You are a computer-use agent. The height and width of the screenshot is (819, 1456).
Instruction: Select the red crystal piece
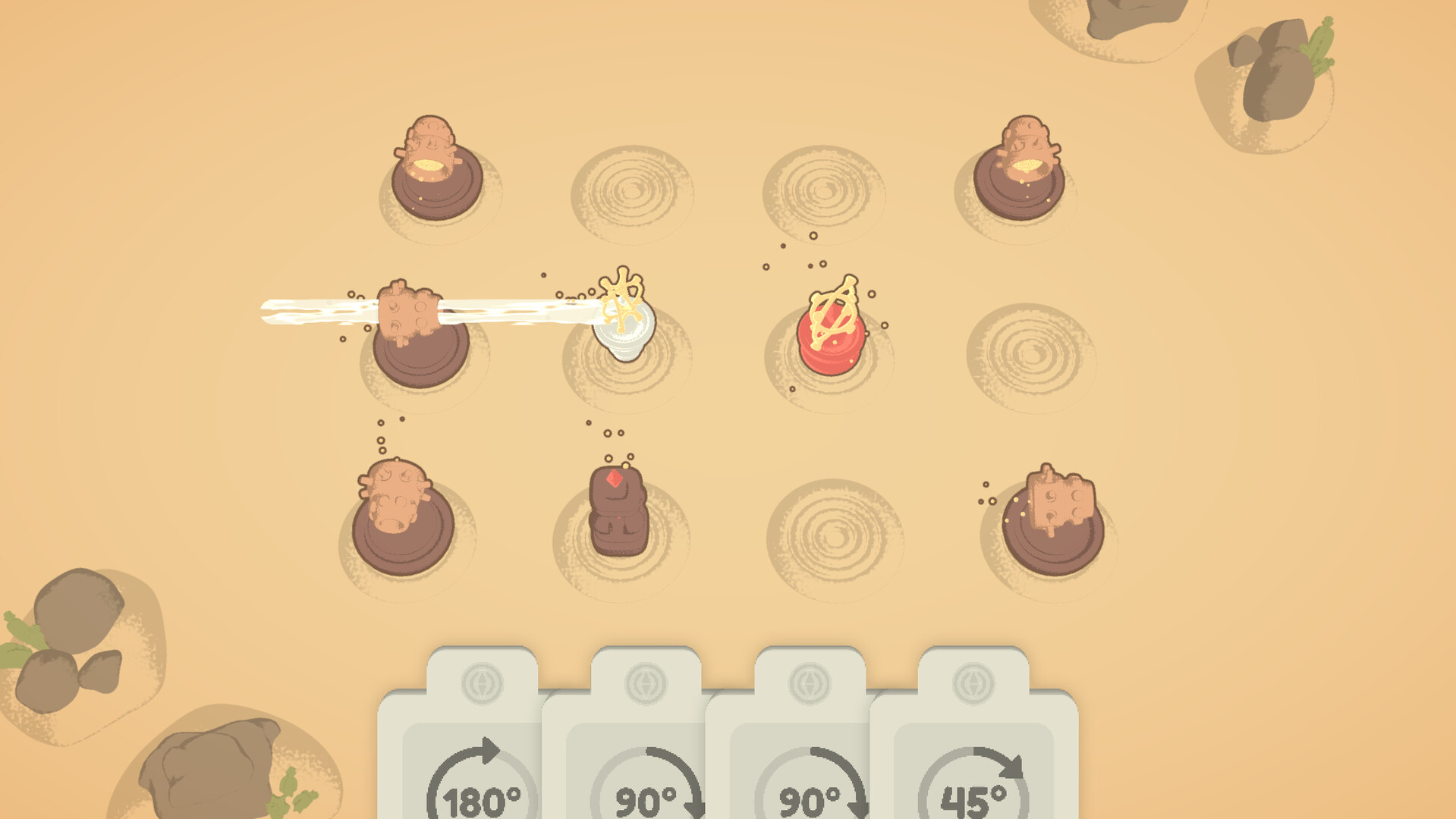(x=832, y=334)
